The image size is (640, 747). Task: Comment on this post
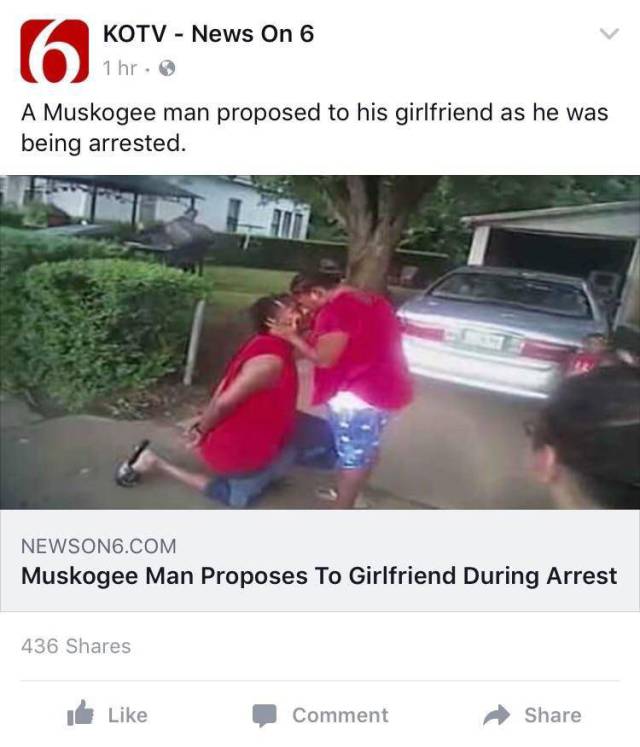tap(320, 715)
